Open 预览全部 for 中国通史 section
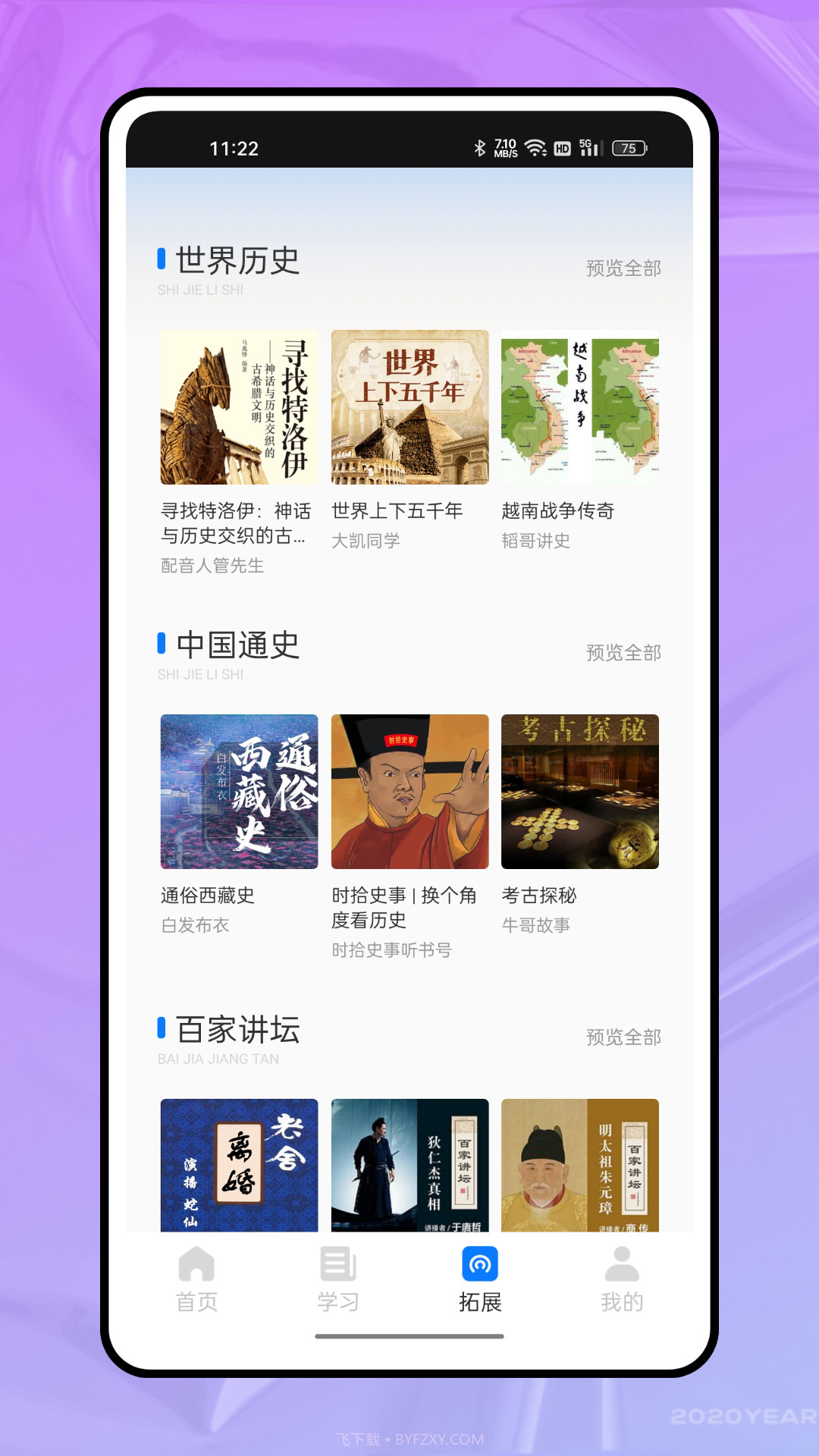819x1456 pixels. [623, 652]
